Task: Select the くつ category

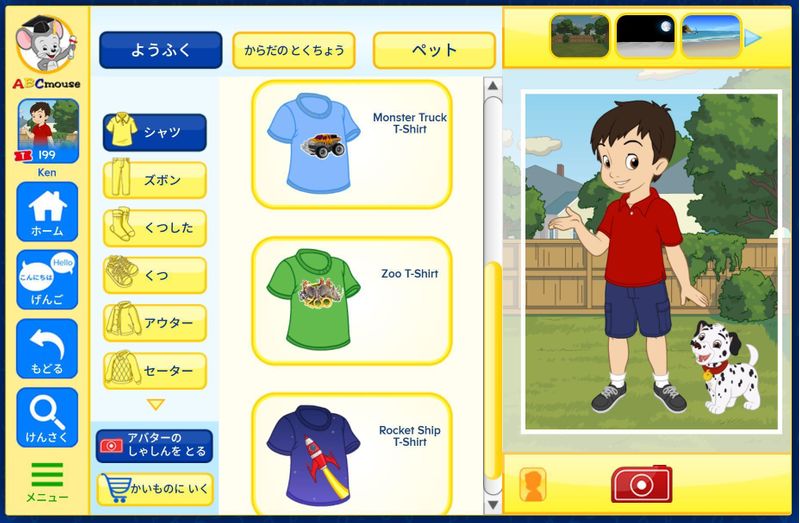Action: coord(155,275)
